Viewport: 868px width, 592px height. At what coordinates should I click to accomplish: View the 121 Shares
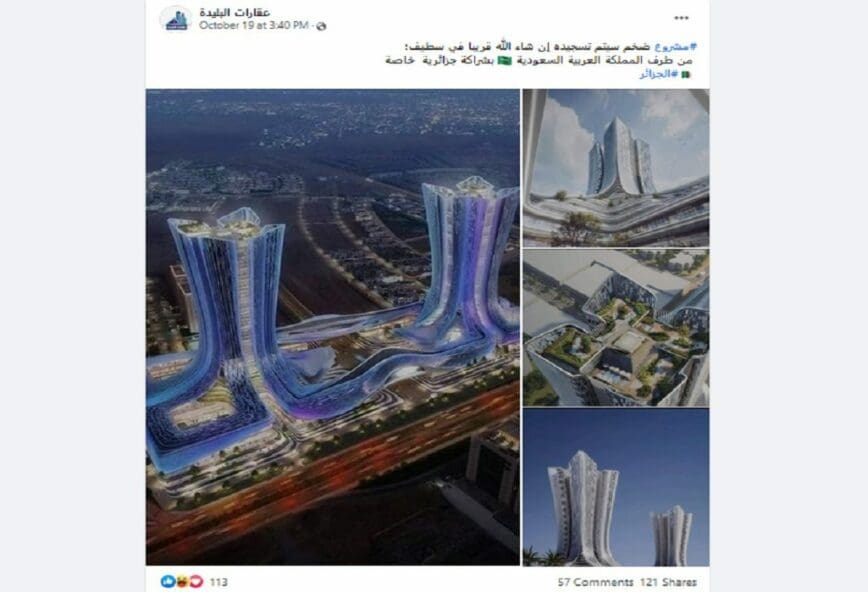coord(669,582)
